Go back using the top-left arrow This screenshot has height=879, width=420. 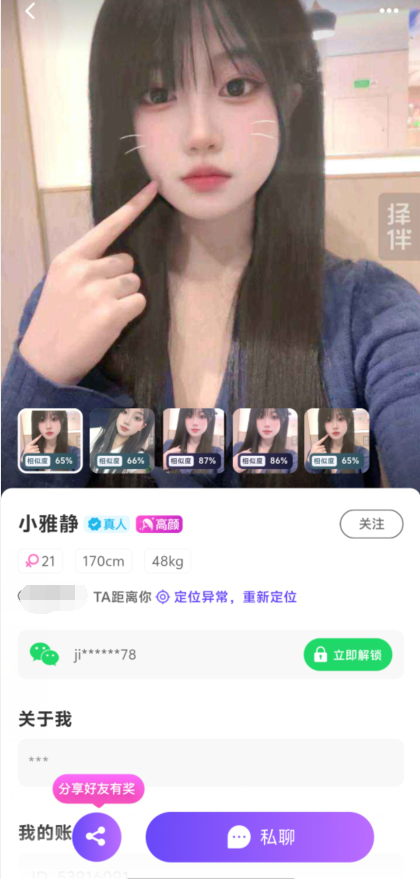[x=30, y=11]
